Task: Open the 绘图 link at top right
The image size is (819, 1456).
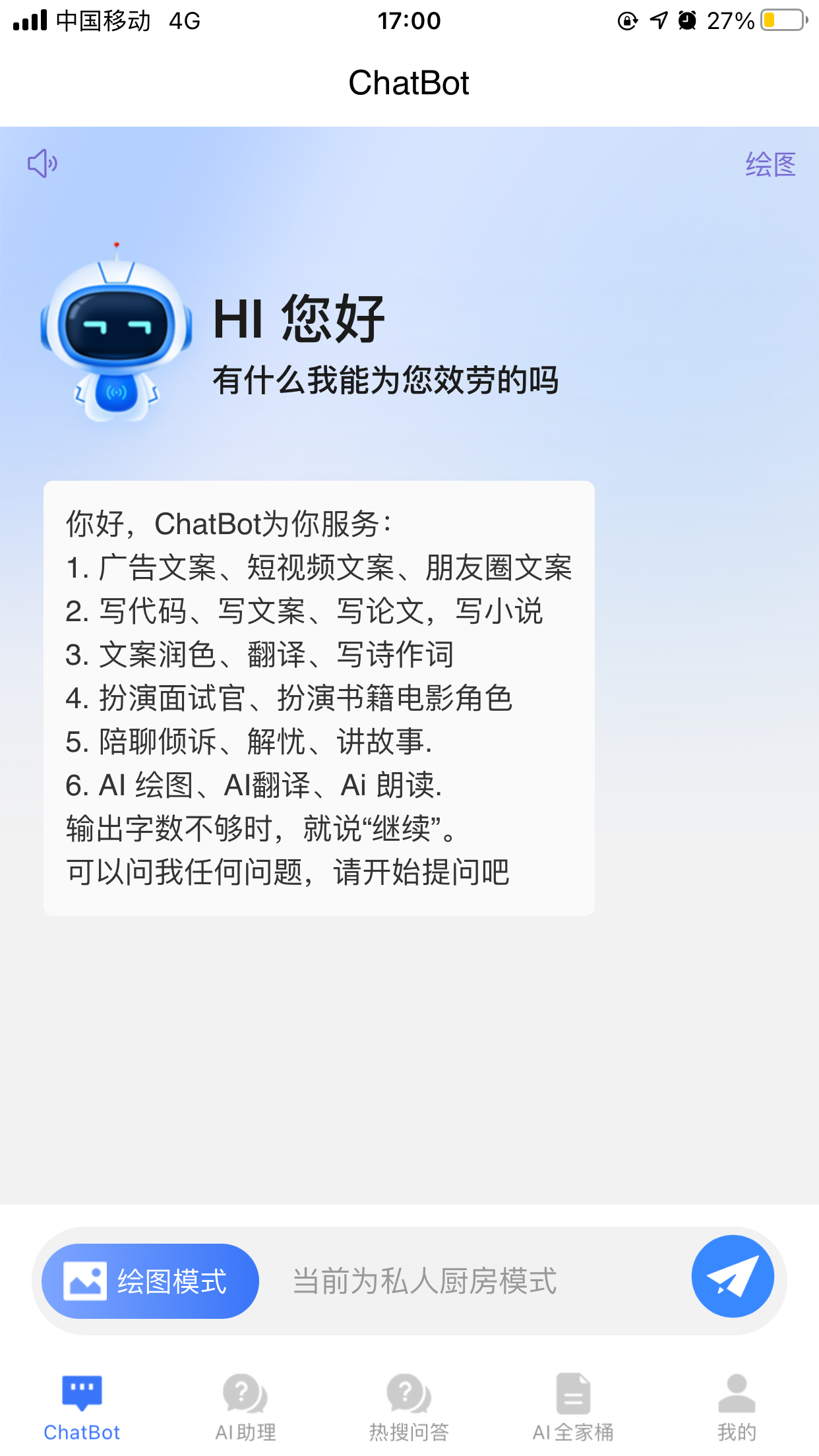Action: 770,164
